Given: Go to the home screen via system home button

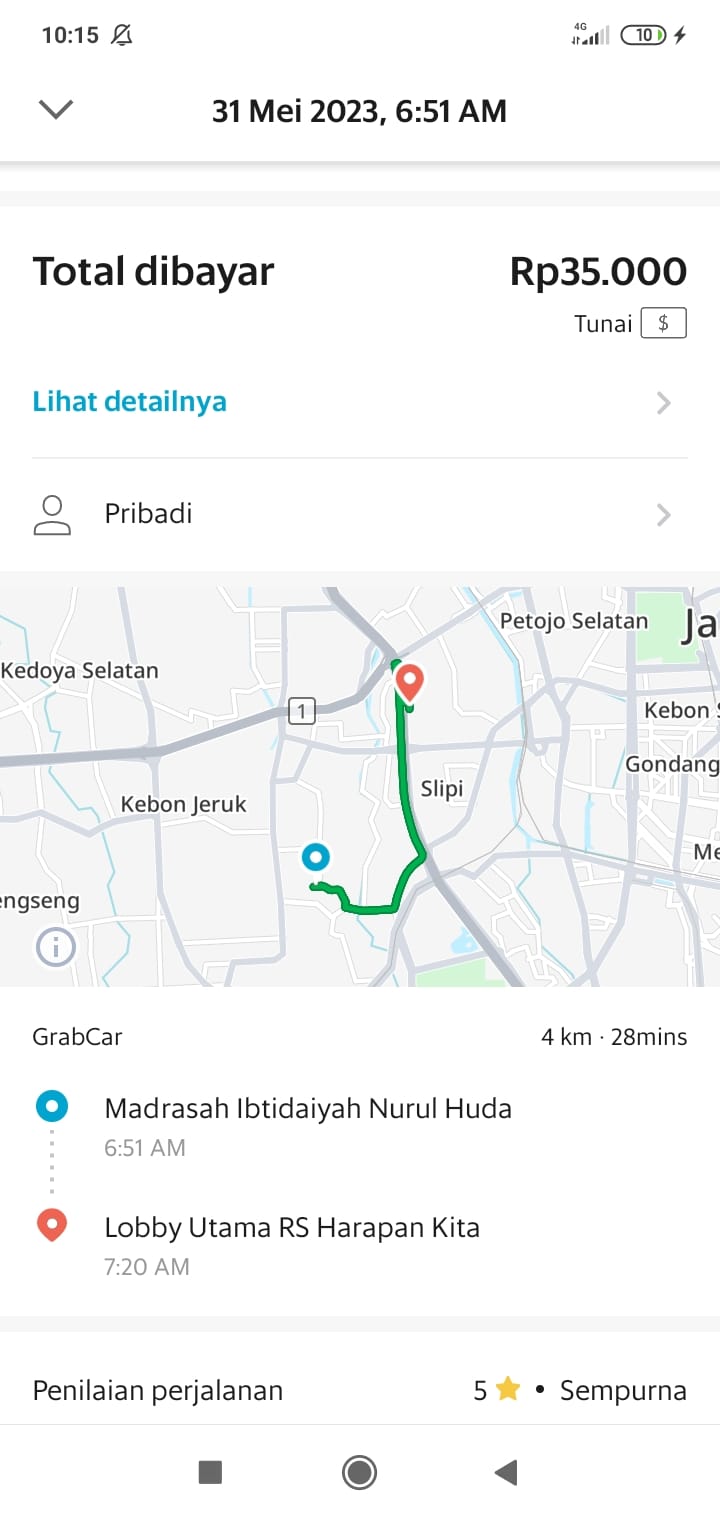Looking at the screenshot, I should (x=359, y=1472).
